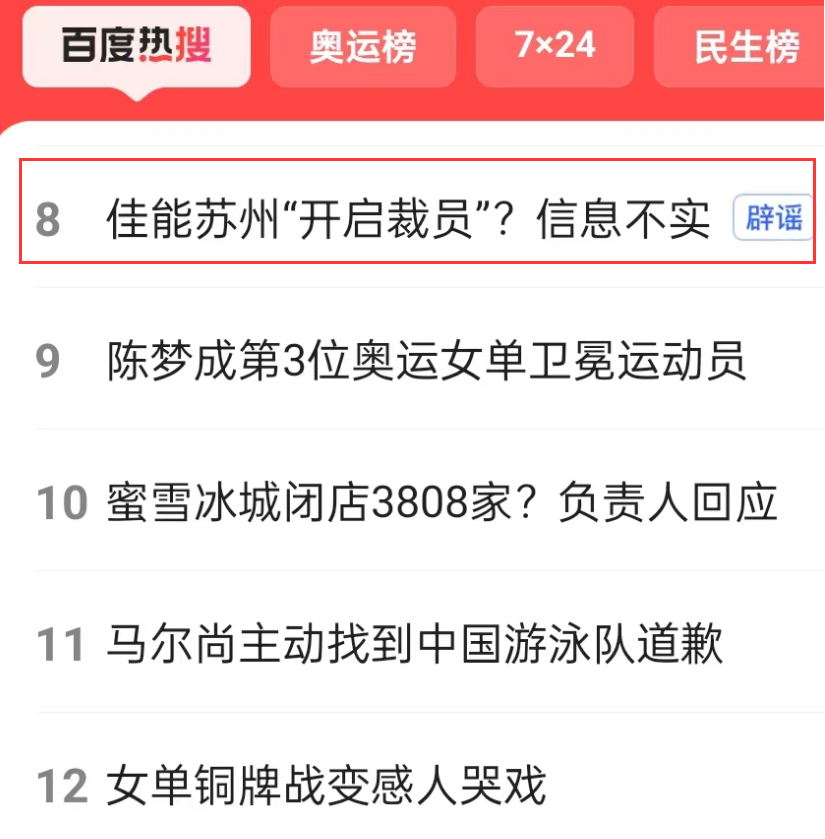View the 蜜雪冰城闭店3808家 hot search entry
825x839 pixels.
pos(441,503)
